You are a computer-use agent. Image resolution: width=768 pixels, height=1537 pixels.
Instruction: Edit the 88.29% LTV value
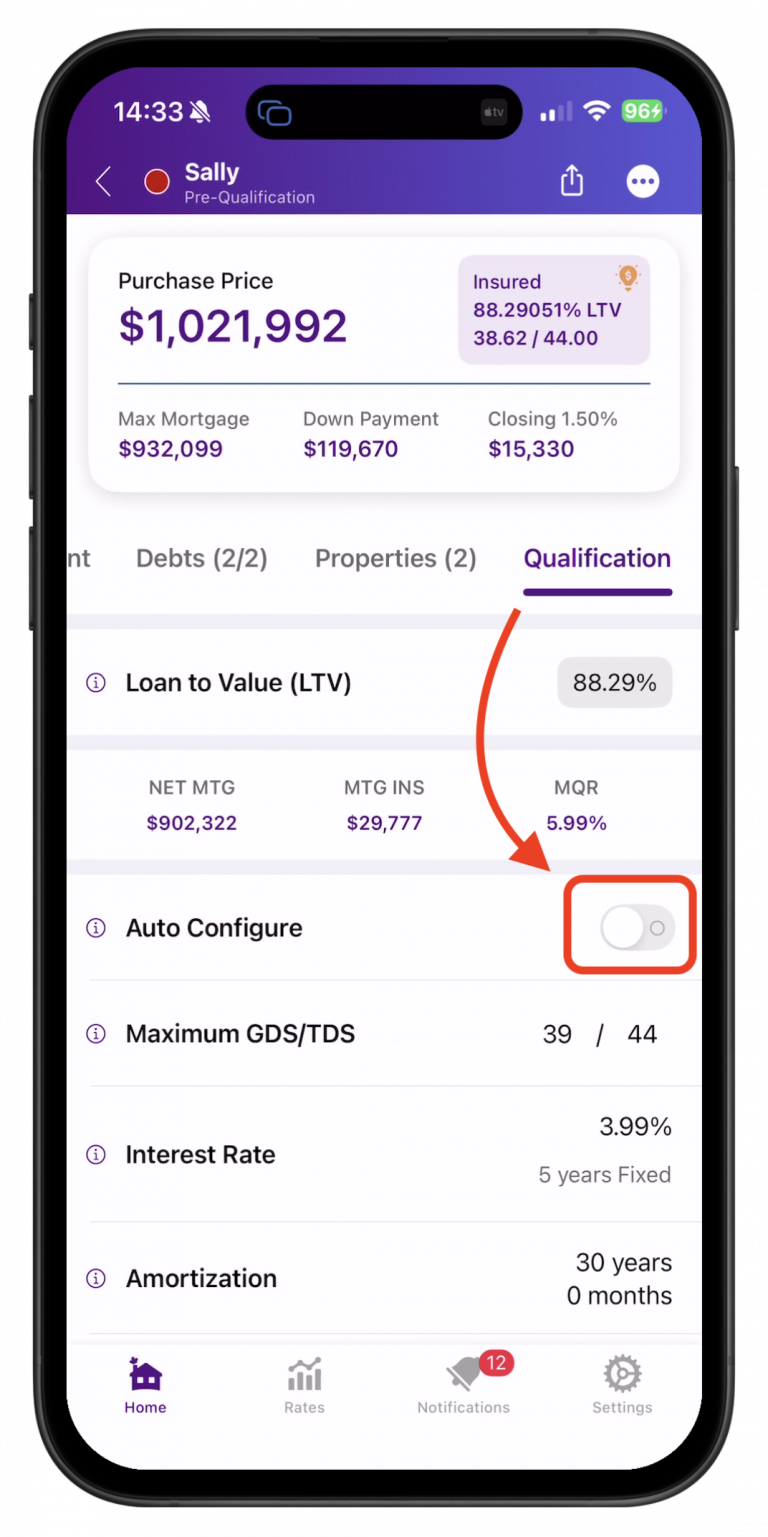click(x=614, y=683)
